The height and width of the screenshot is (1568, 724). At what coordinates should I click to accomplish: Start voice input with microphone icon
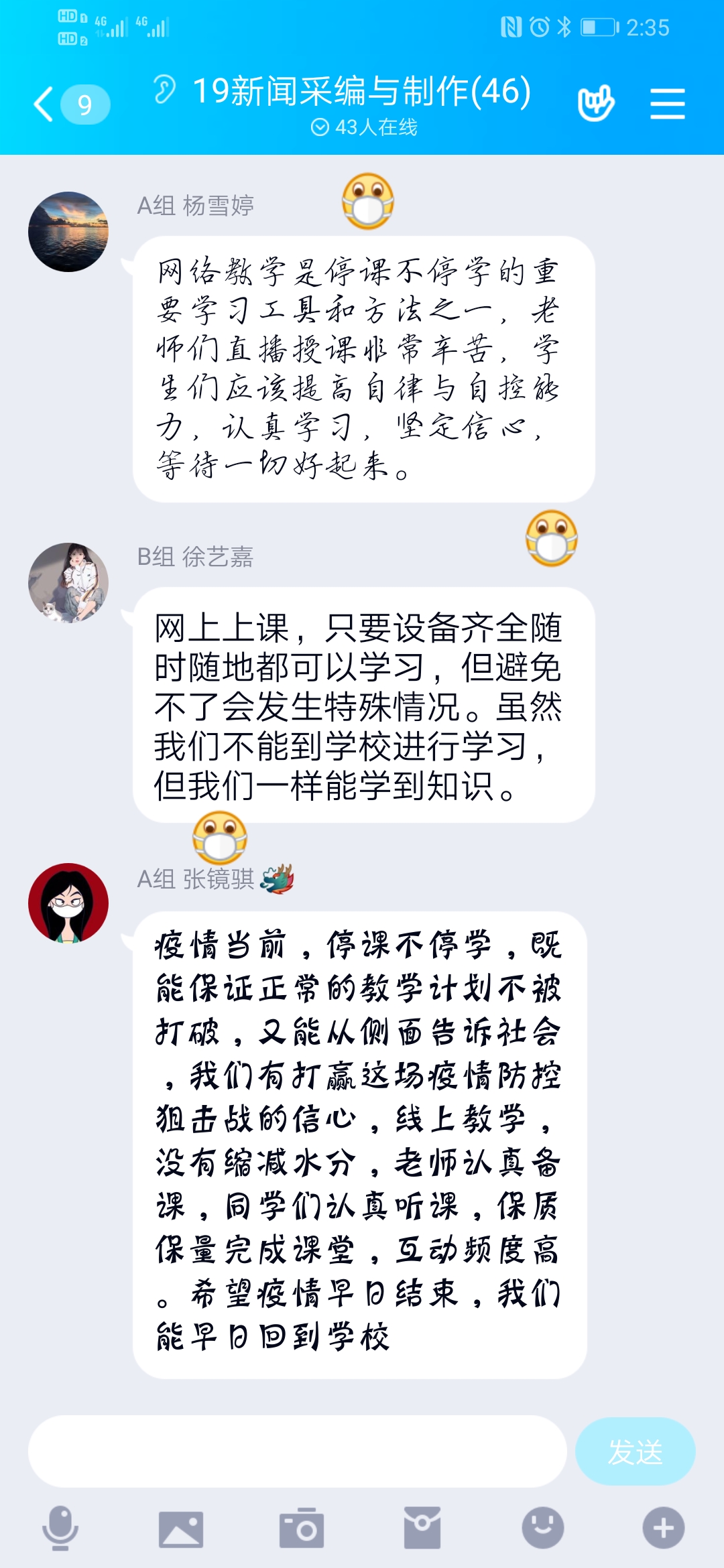click(60, 1528)
